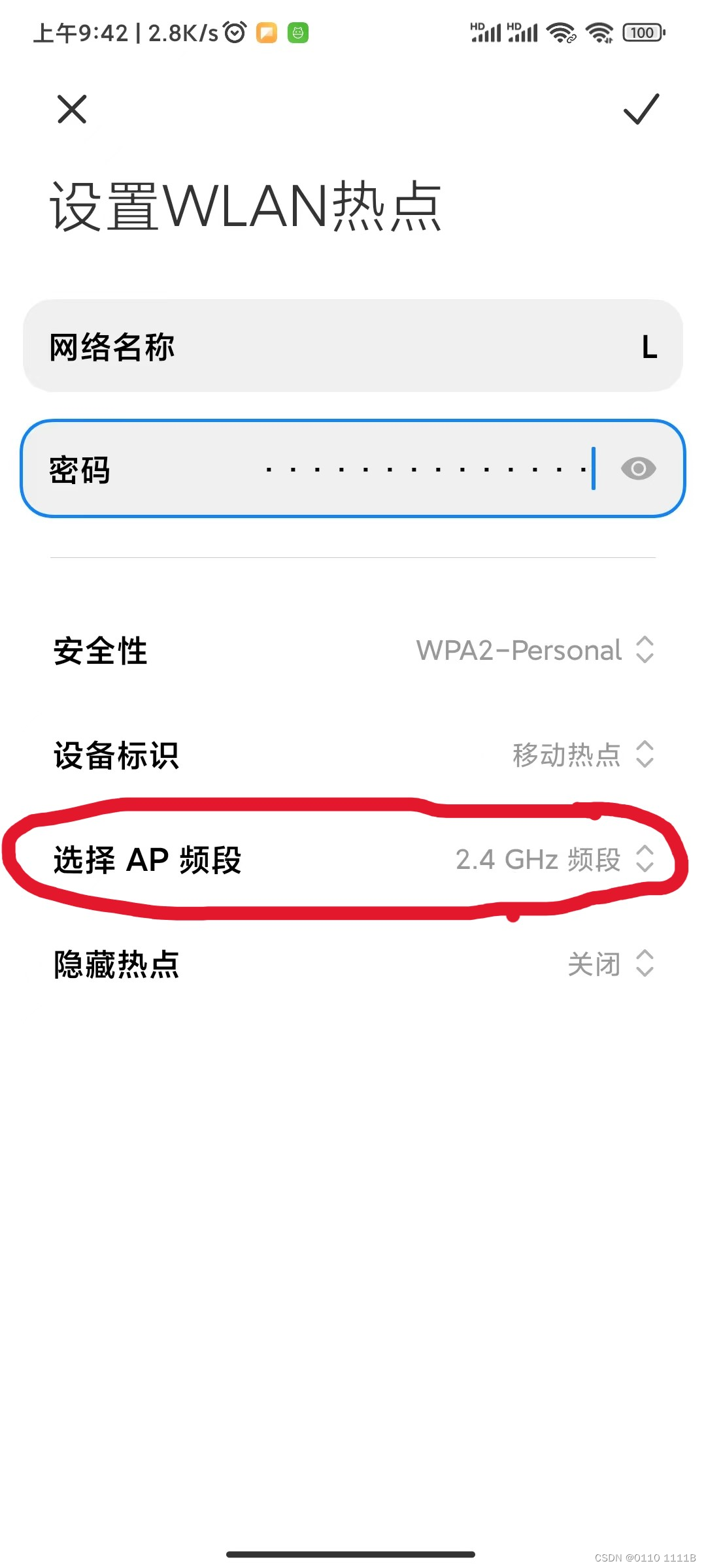The height and width of the screenshot is (1568, 706).
Task: Tap the WiFi icon with link symbol
Action: coord(559,31)
